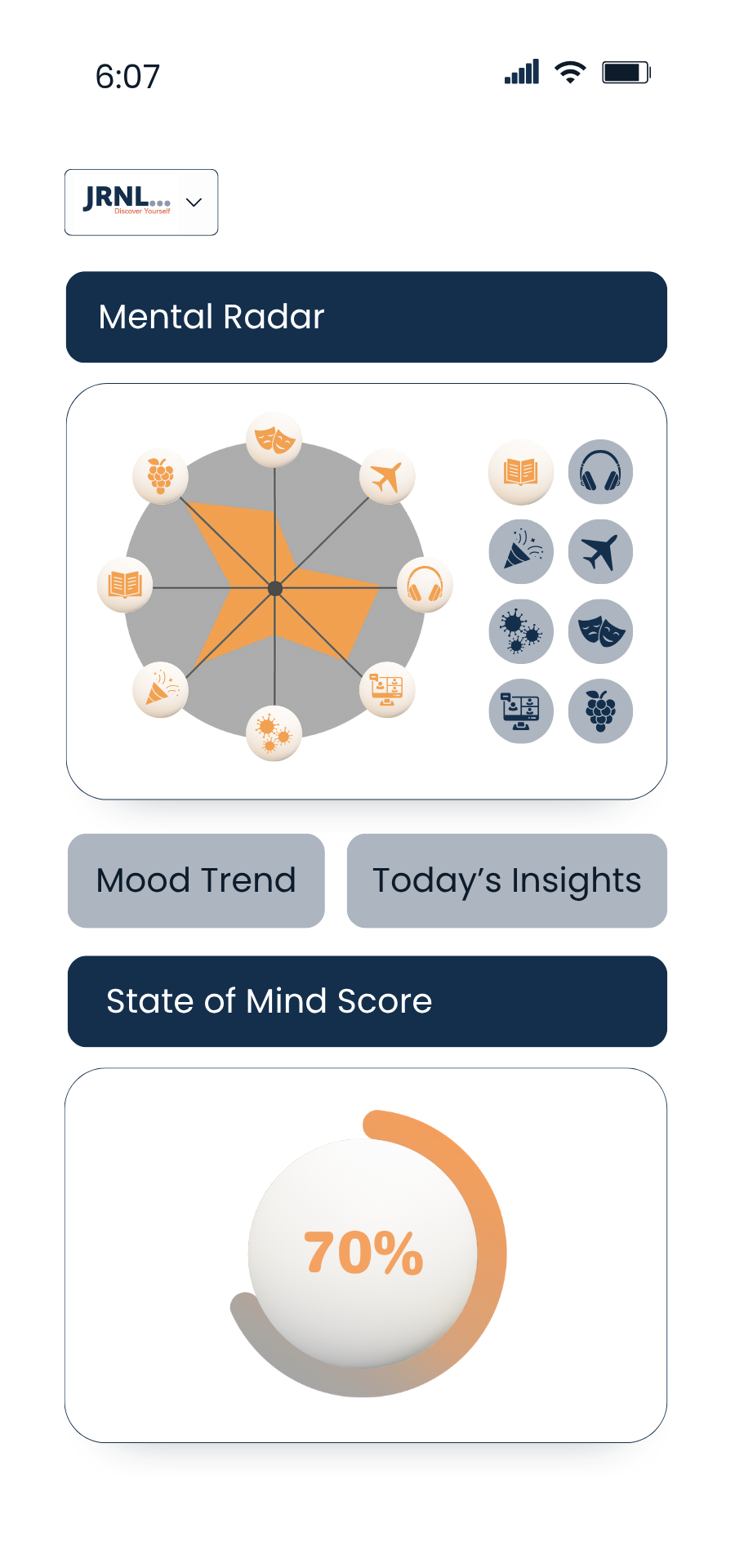
Task: Select the gray virus legend icon
Action: [x=521, y=631]
